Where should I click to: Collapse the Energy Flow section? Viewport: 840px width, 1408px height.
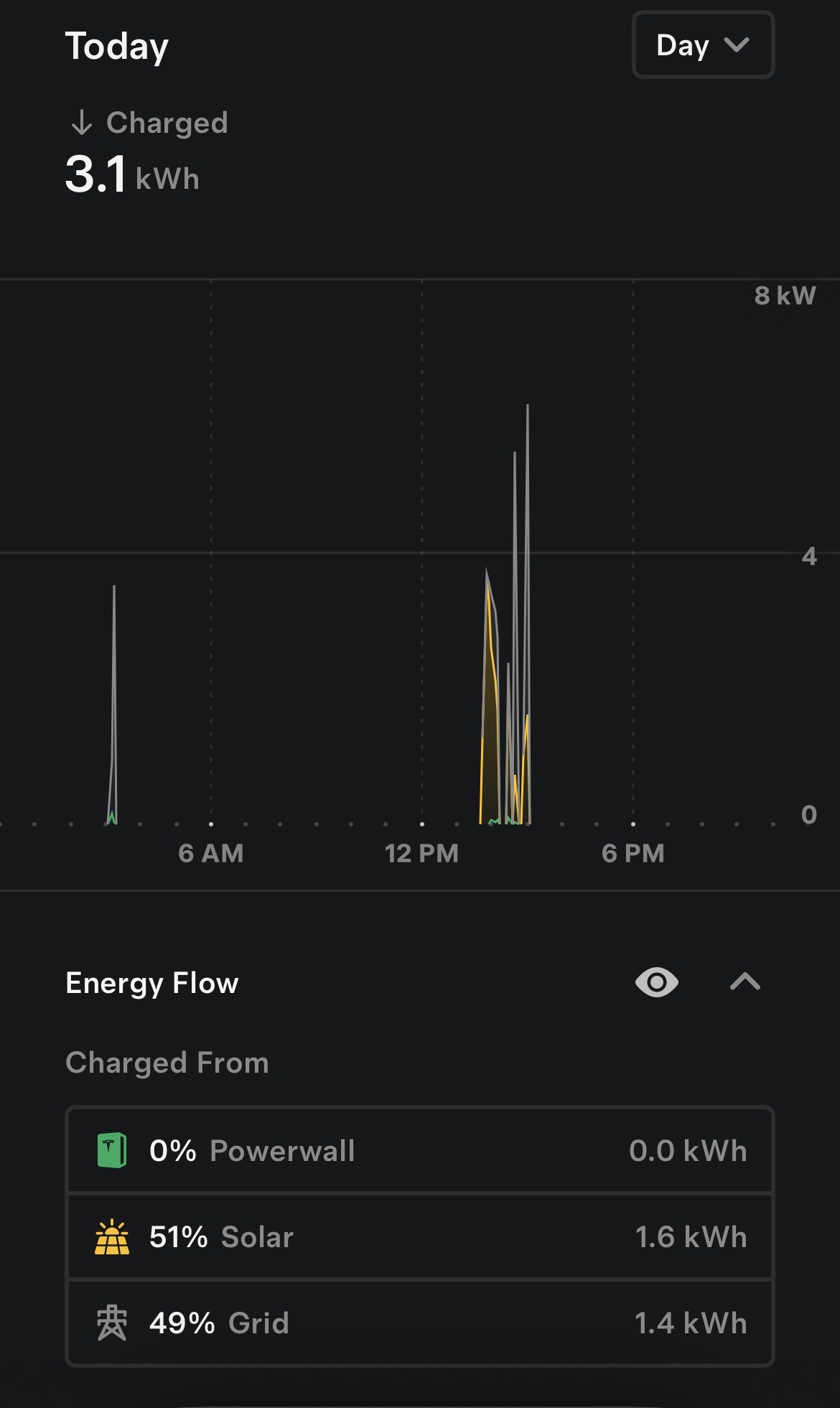(x=745, y=982)
